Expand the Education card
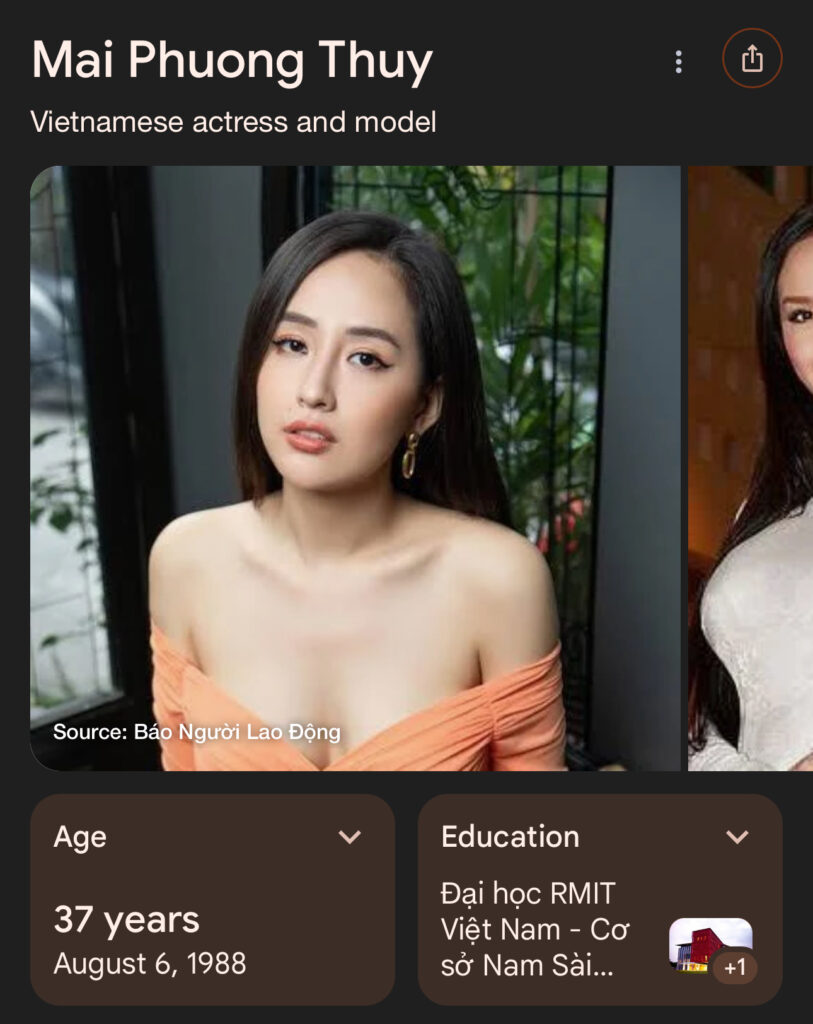This screenshot has width=813, height=1024. [x=737, y=837]
